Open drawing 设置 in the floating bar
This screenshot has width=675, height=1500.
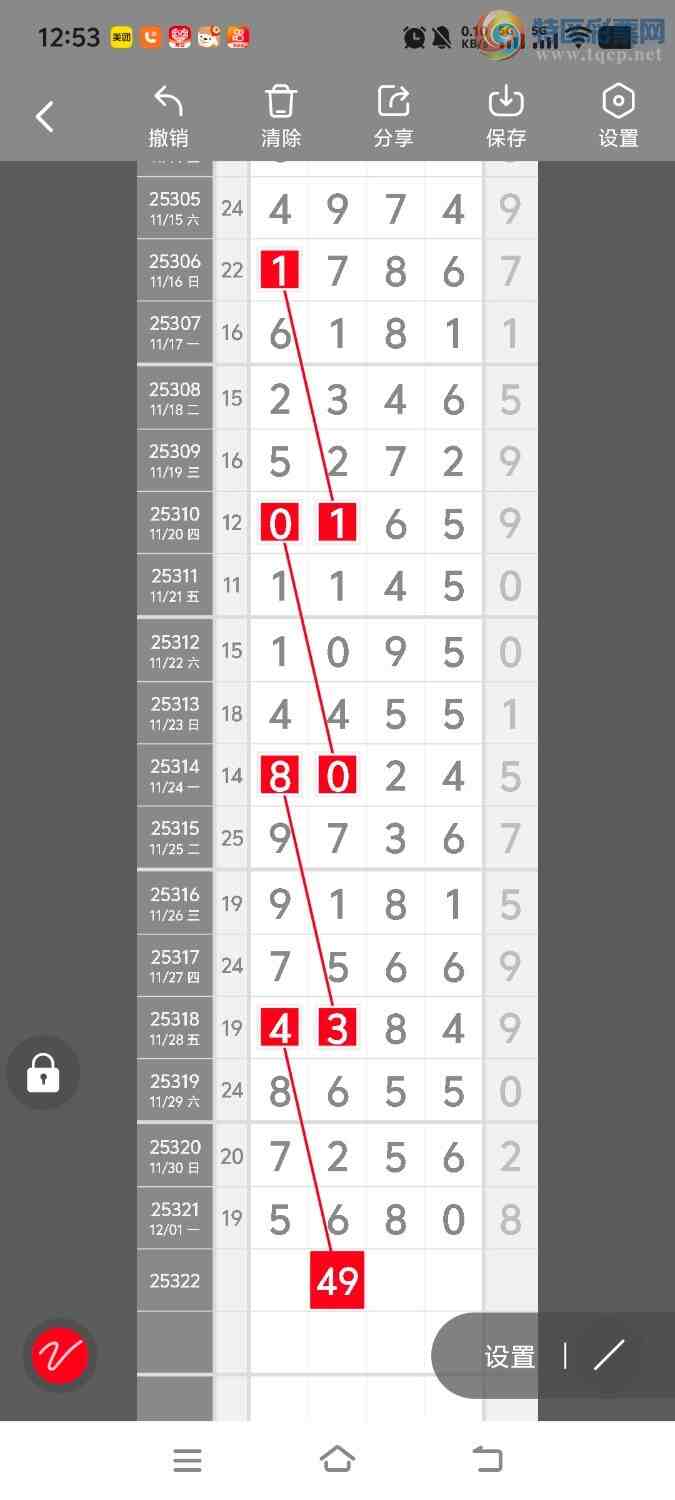510,1357
